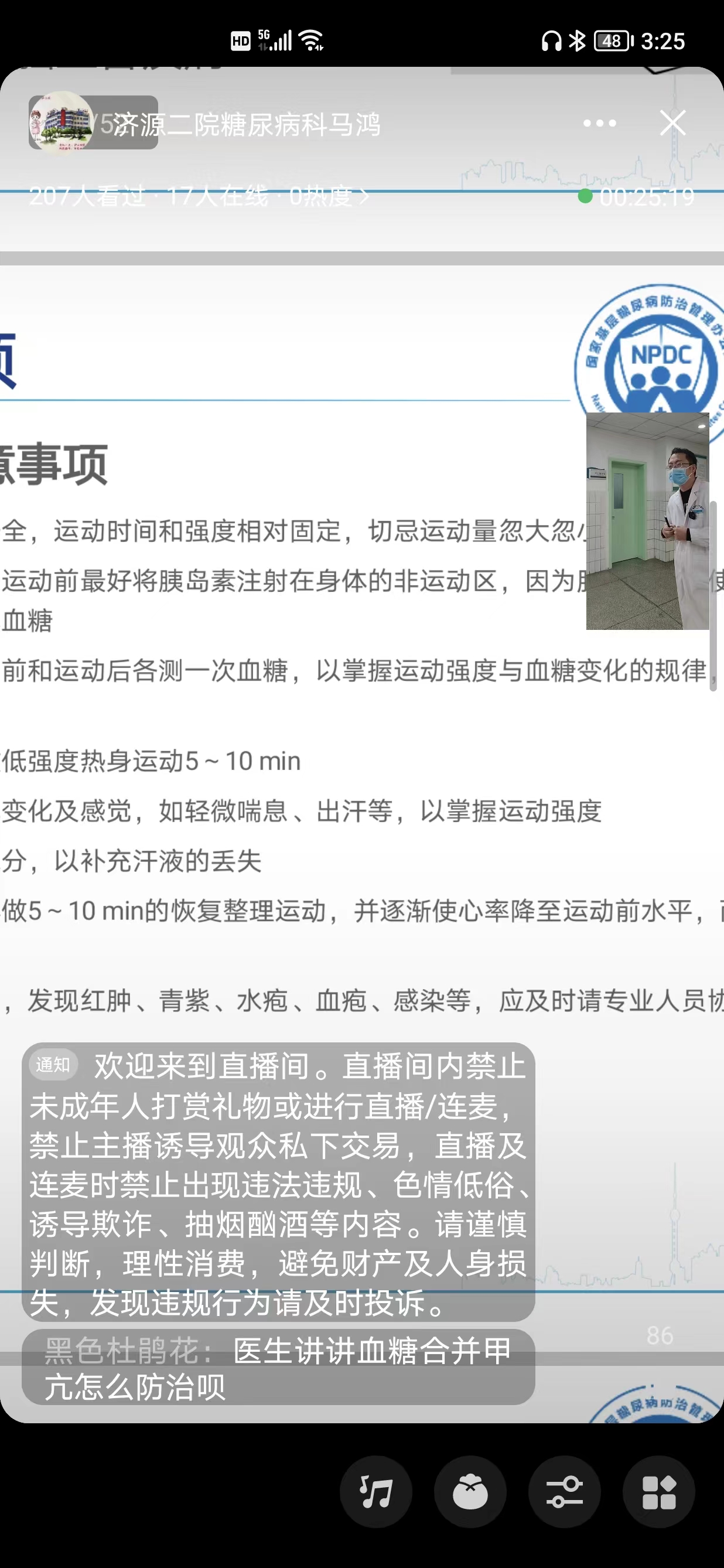Tap 黑色杜鹃花's comment about 甲亢
724x1568 pixels.
click(278, 1368)
